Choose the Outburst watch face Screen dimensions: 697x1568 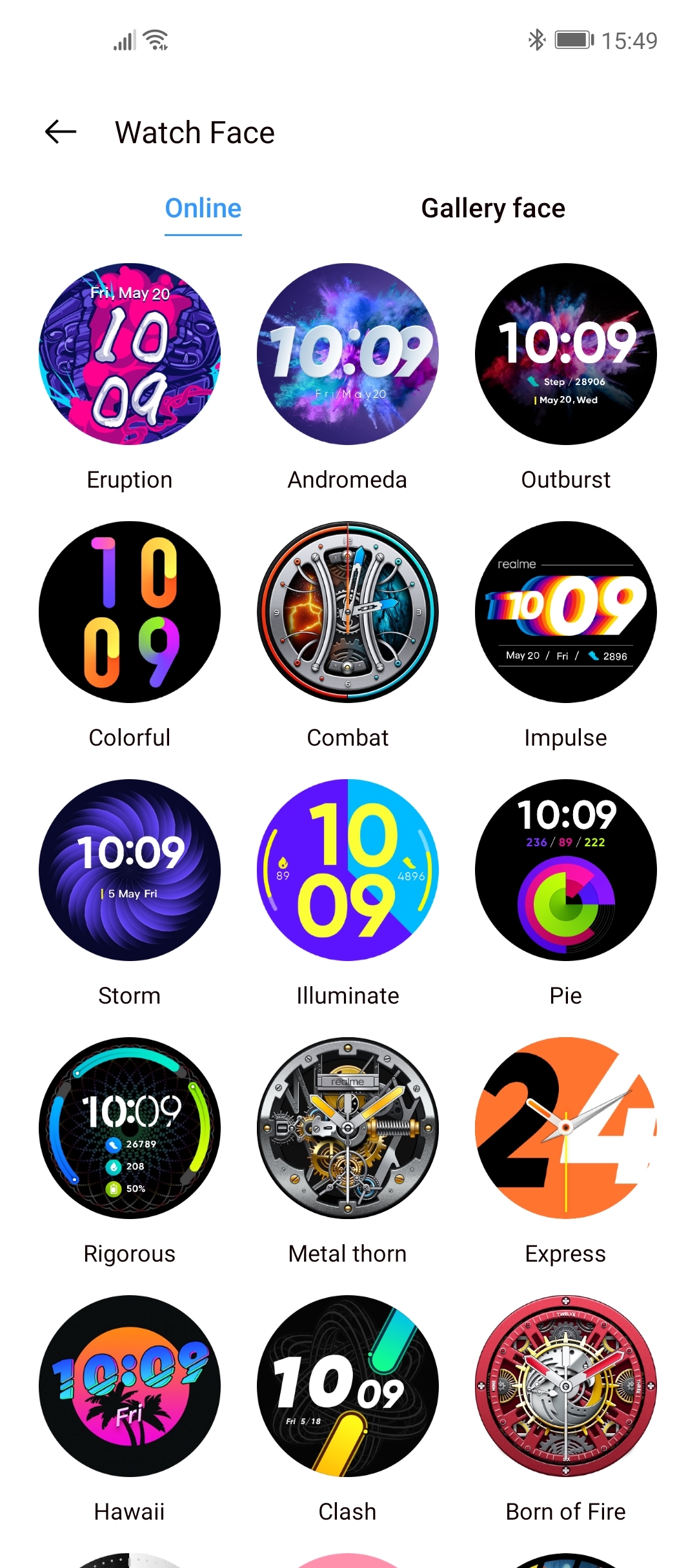(566, 354)
